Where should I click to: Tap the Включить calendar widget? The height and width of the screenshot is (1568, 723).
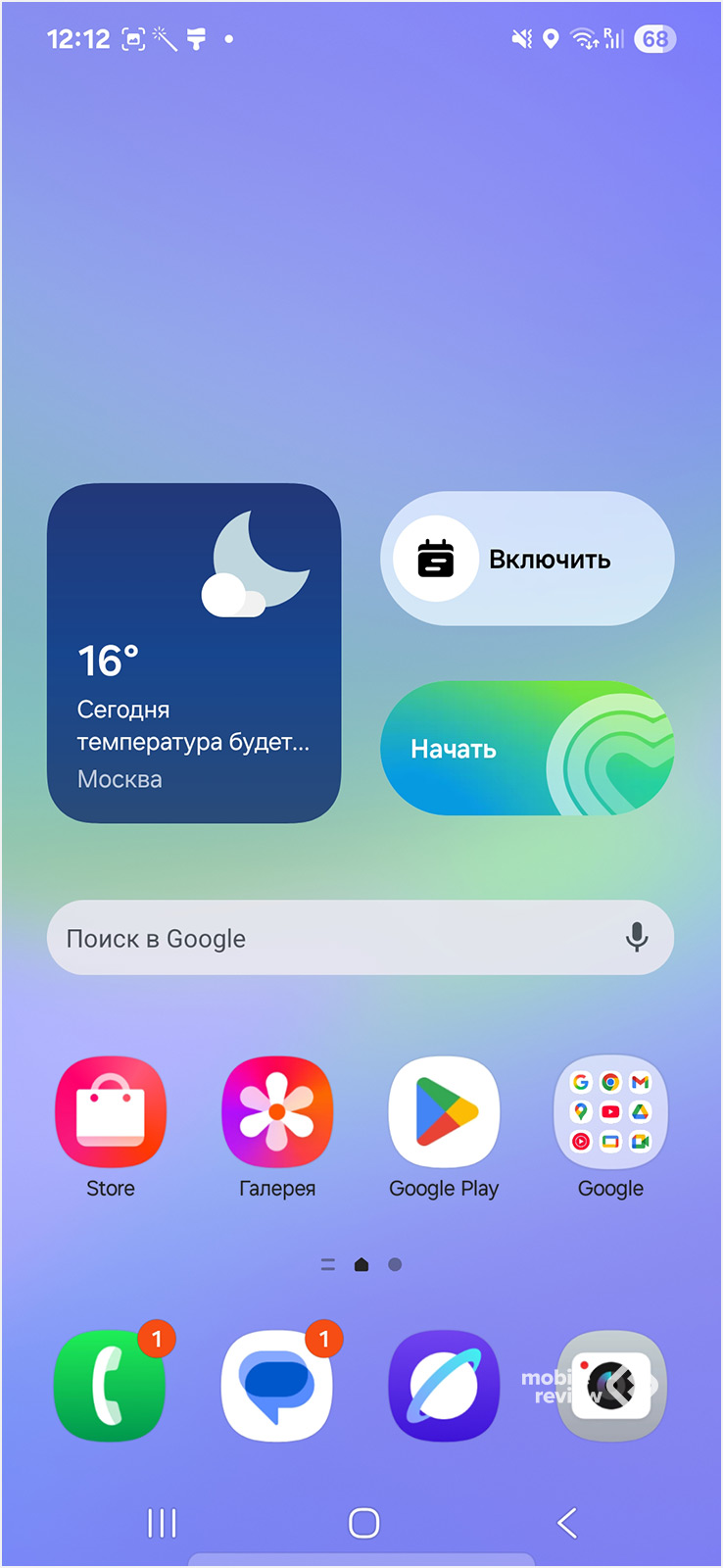pos(527,559)
